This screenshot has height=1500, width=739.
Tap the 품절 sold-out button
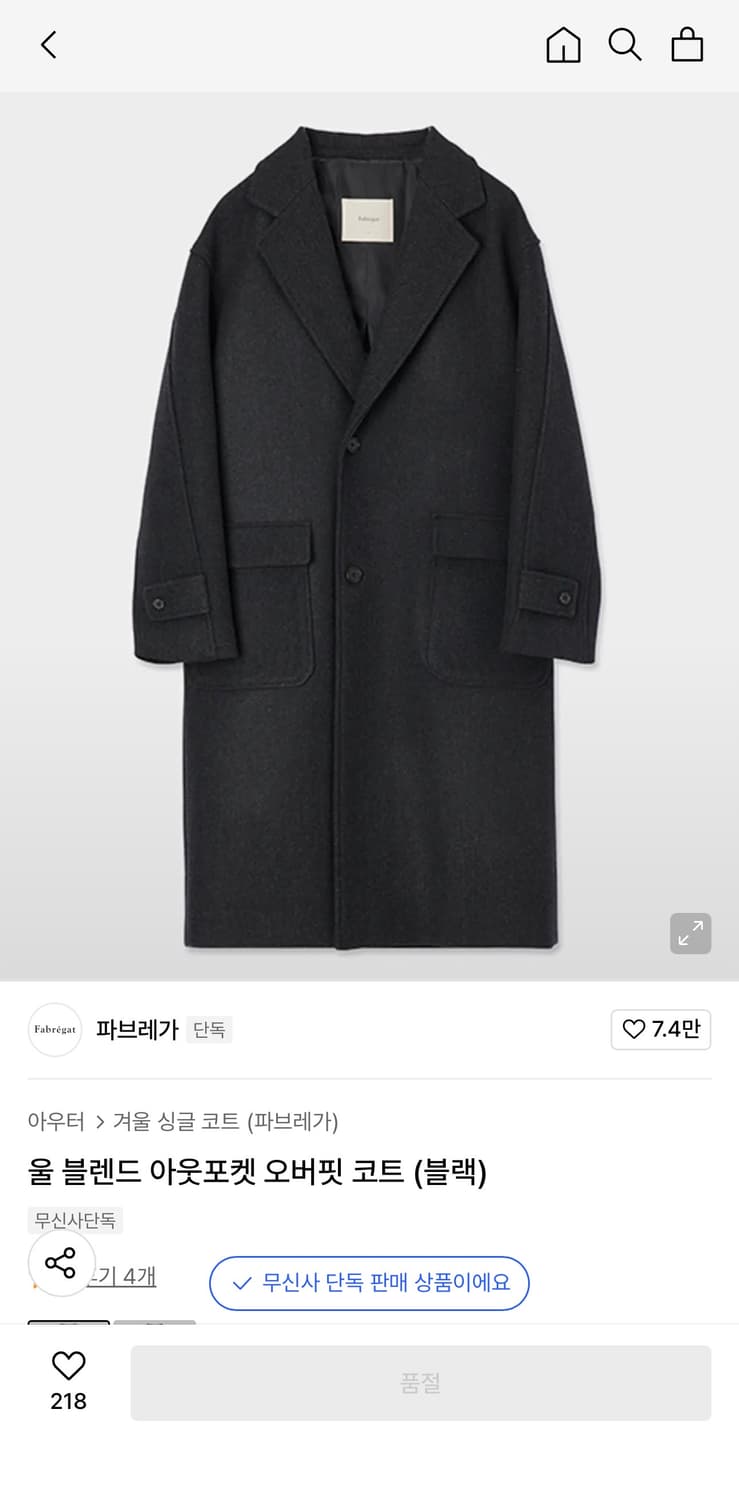(420, 1383)
